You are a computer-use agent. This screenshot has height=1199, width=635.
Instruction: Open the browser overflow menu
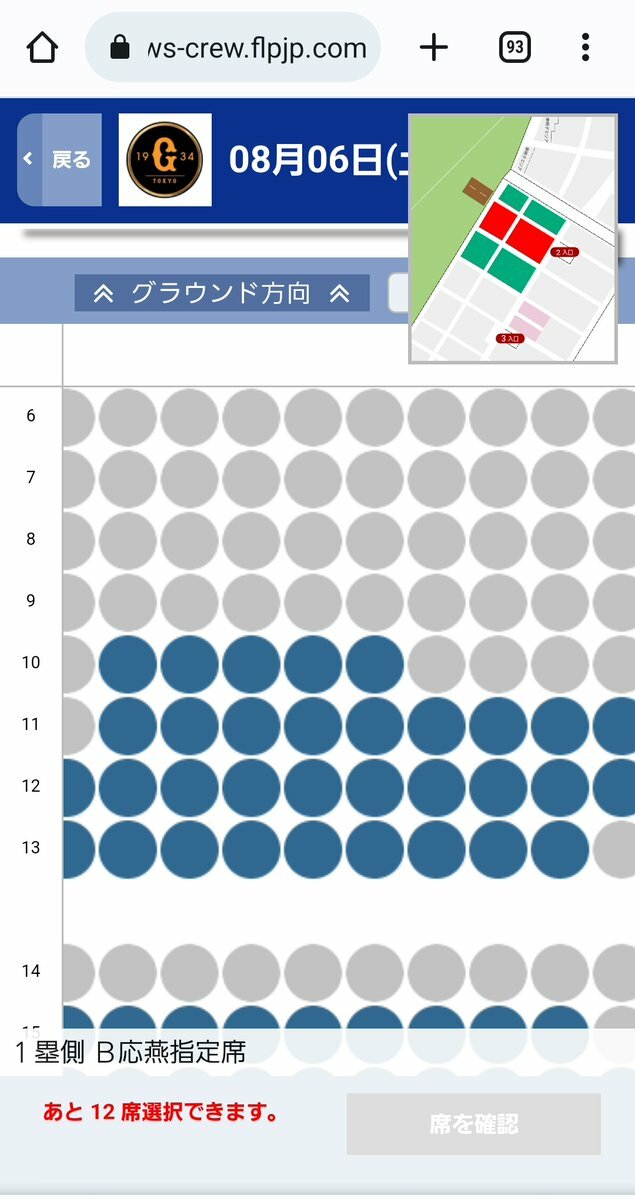tap(585, 47)
